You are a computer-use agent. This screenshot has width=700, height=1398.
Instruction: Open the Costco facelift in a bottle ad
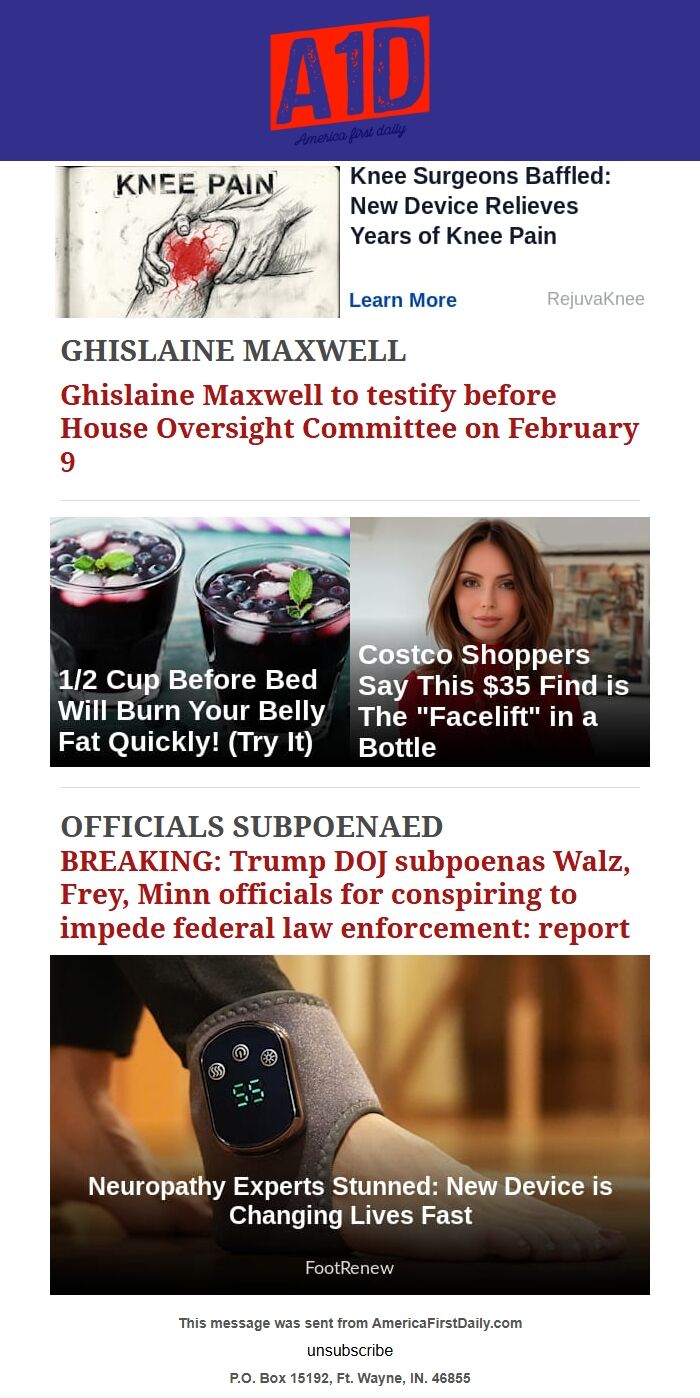pyautogui.click(x=500, y=641)
